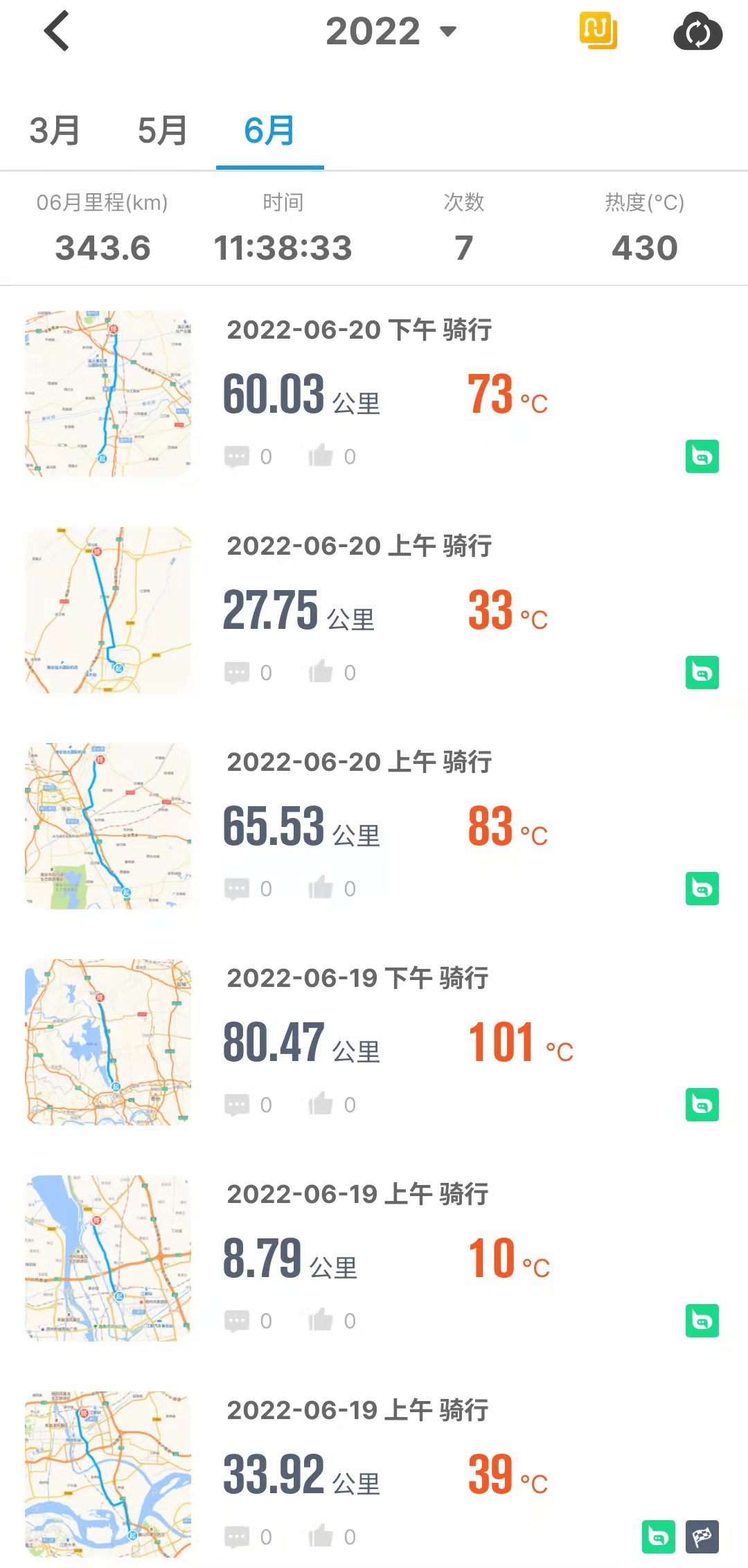Open the 33.92 公里 ride record
This screenshot has height=1568, width=748.
(374, 1474)
